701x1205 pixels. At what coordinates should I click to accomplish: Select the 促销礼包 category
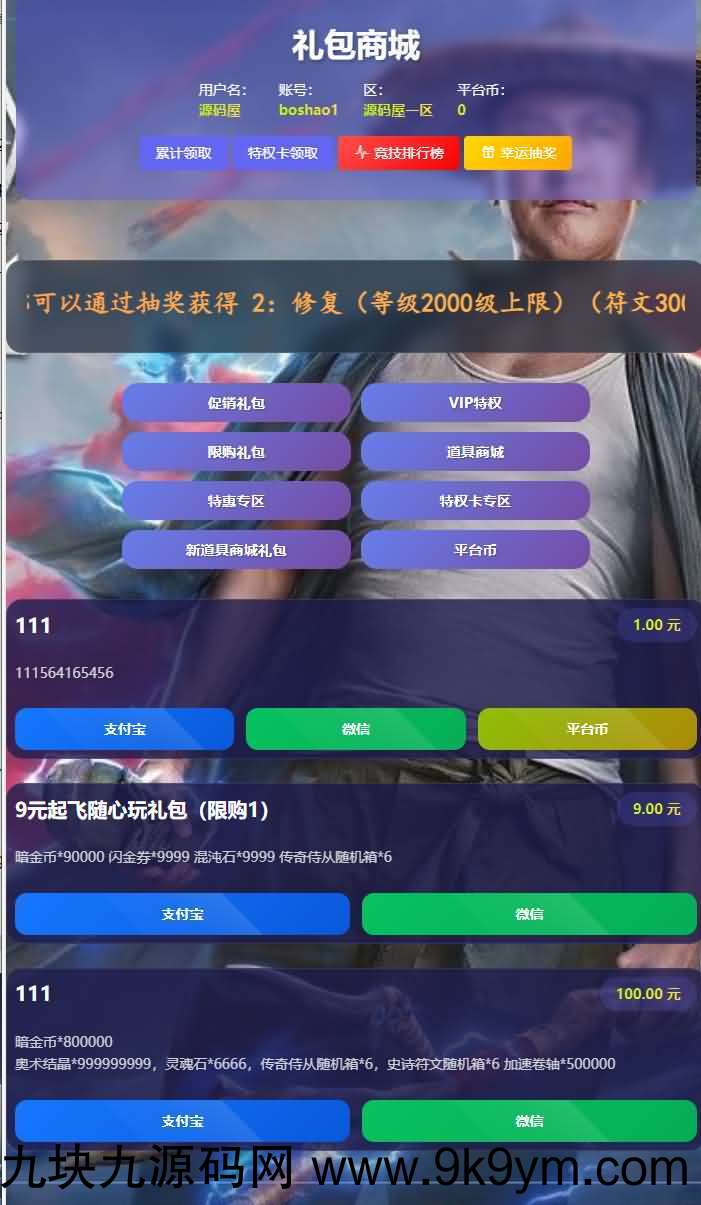[x=236, y=403]
